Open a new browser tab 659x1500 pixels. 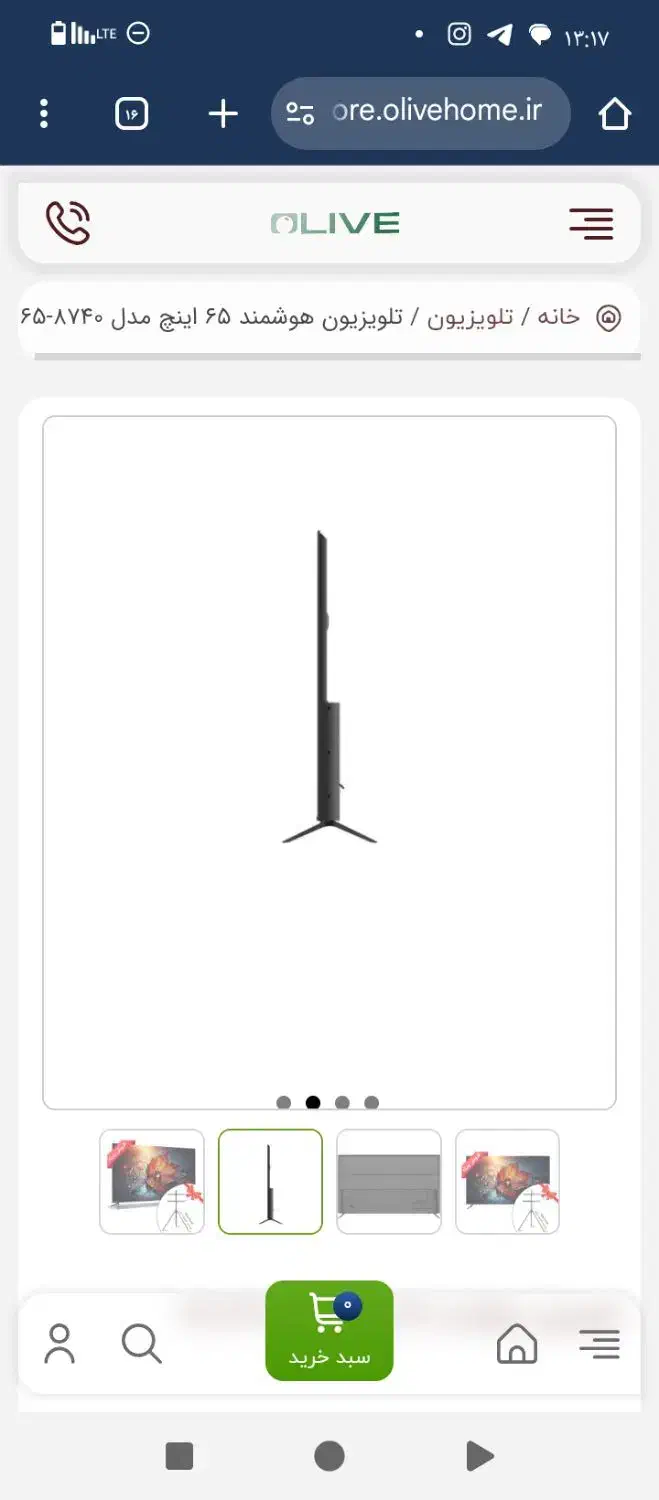tap(222, 114)
